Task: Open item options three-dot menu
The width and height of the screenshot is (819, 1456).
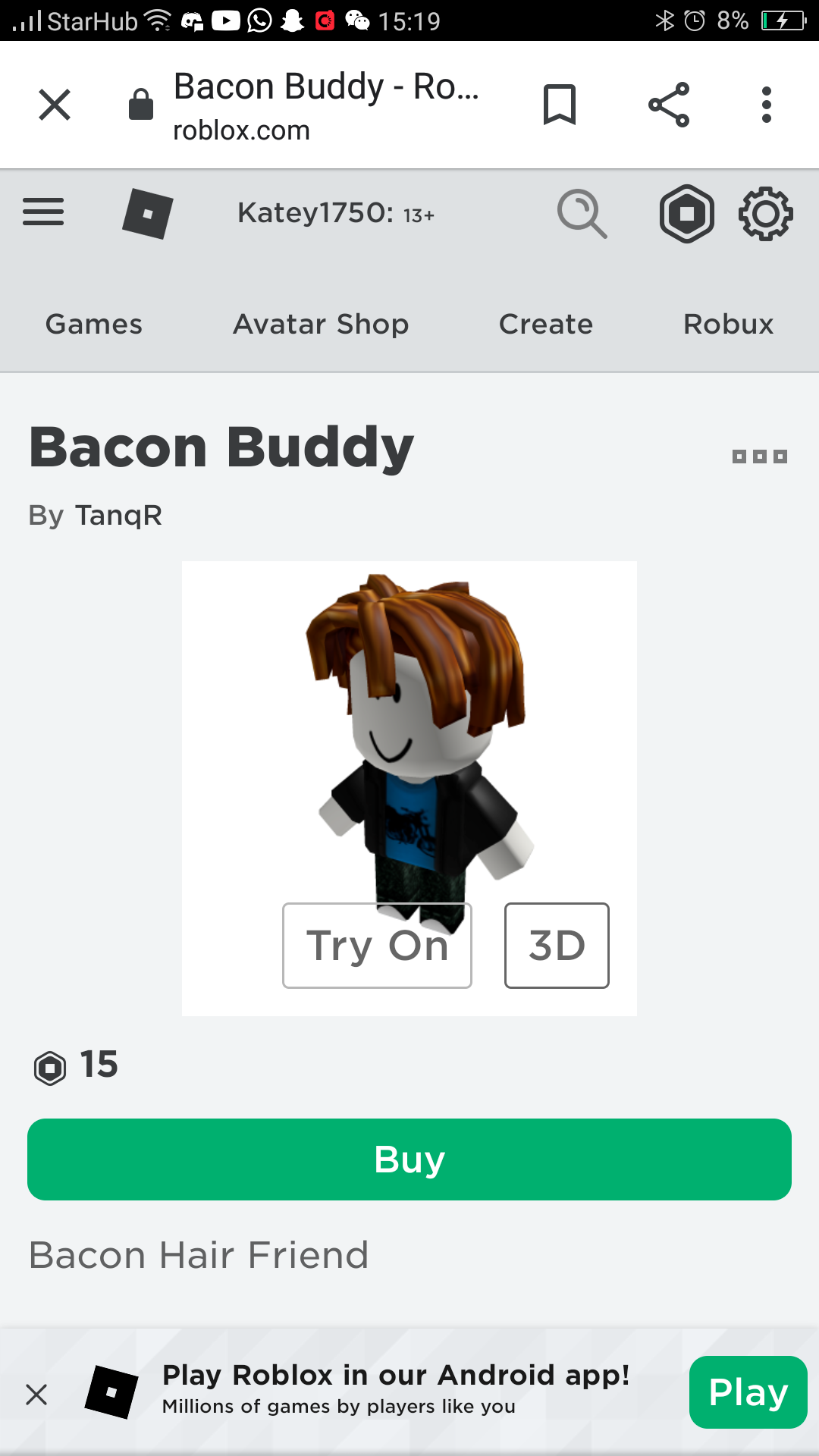Action: pos(759,457)
